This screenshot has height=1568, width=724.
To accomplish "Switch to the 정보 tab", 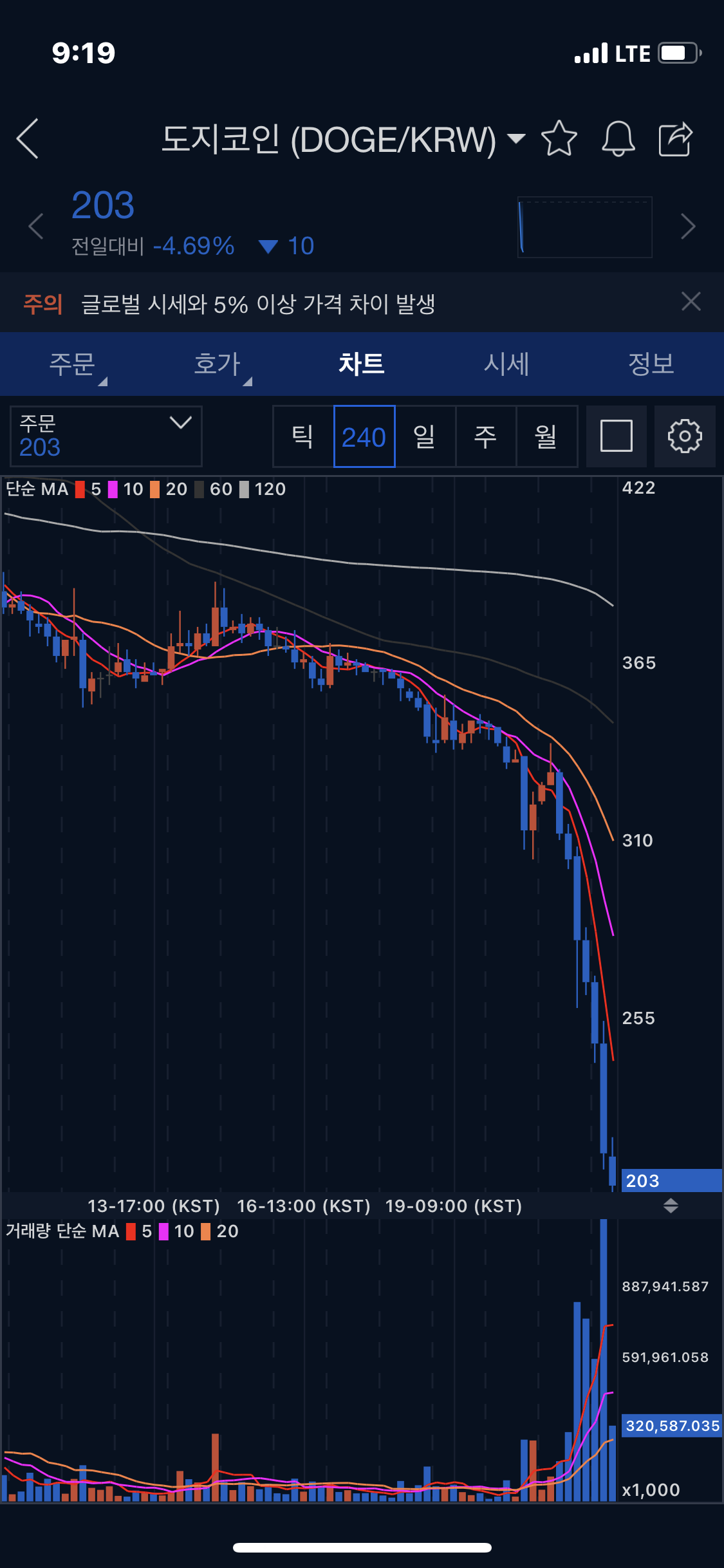I will tap(651, 364).
